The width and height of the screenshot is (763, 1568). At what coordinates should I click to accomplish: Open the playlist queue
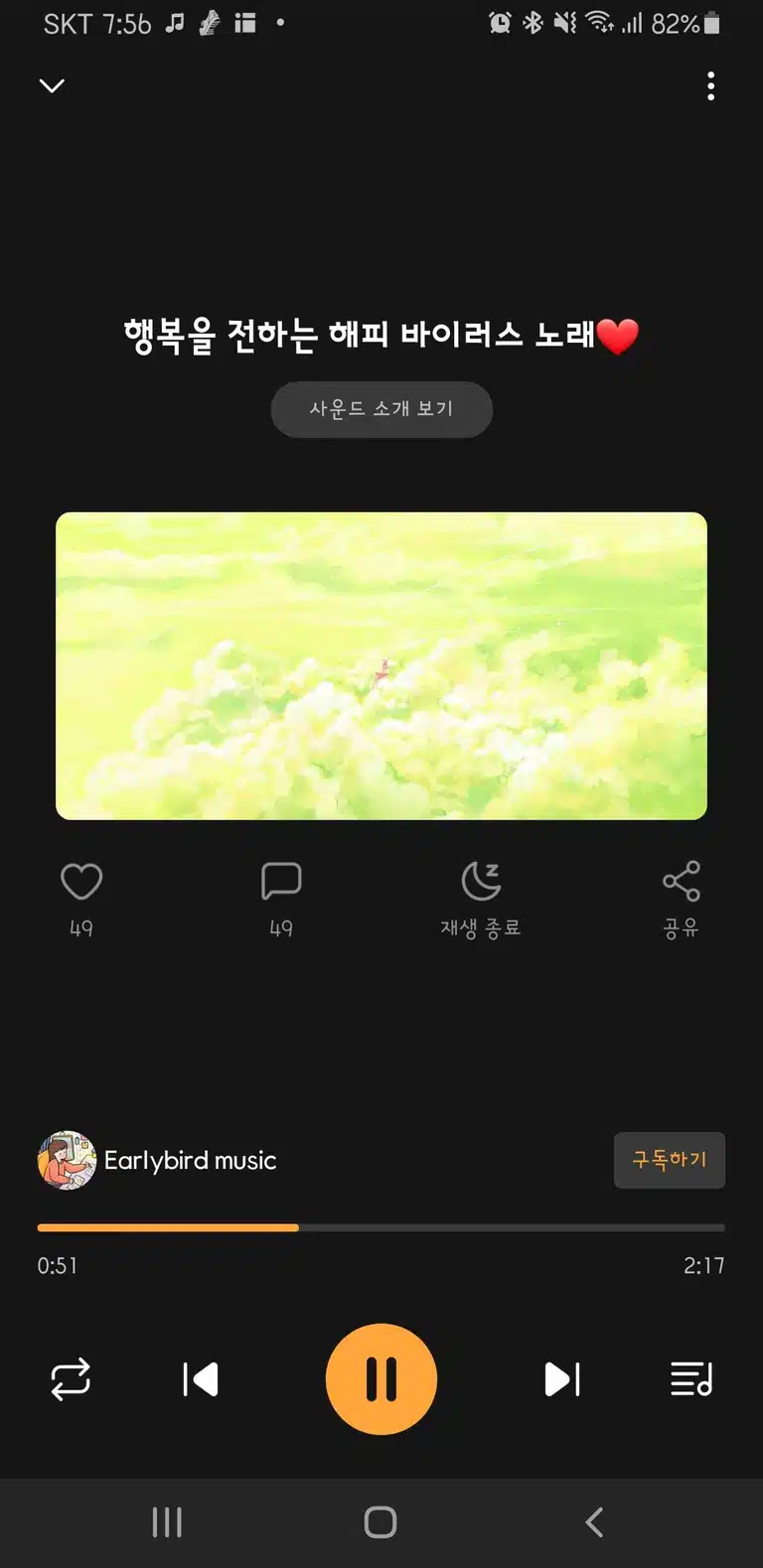[x=691, y=1379]
